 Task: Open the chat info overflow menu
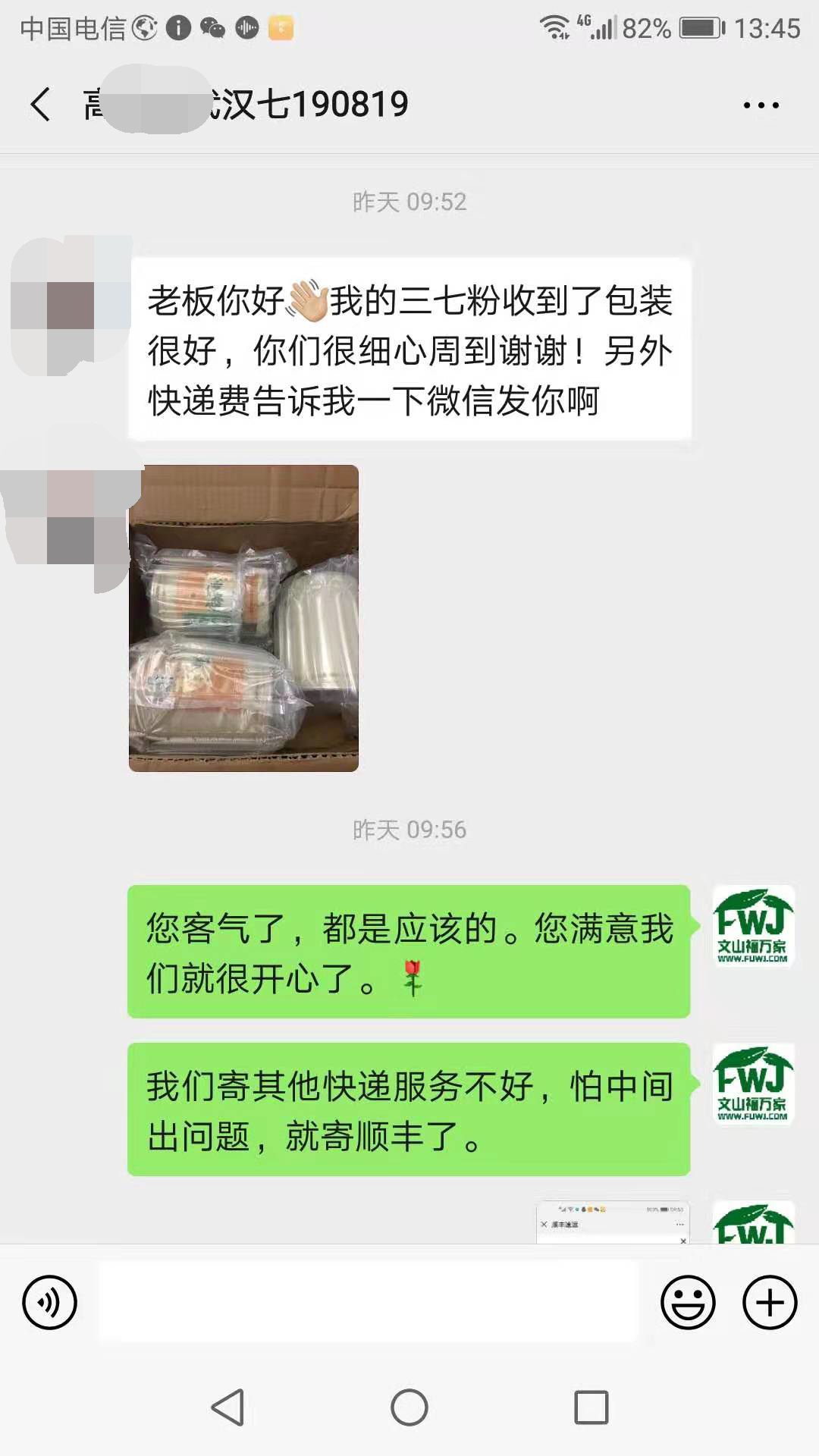tap(761, 105)
